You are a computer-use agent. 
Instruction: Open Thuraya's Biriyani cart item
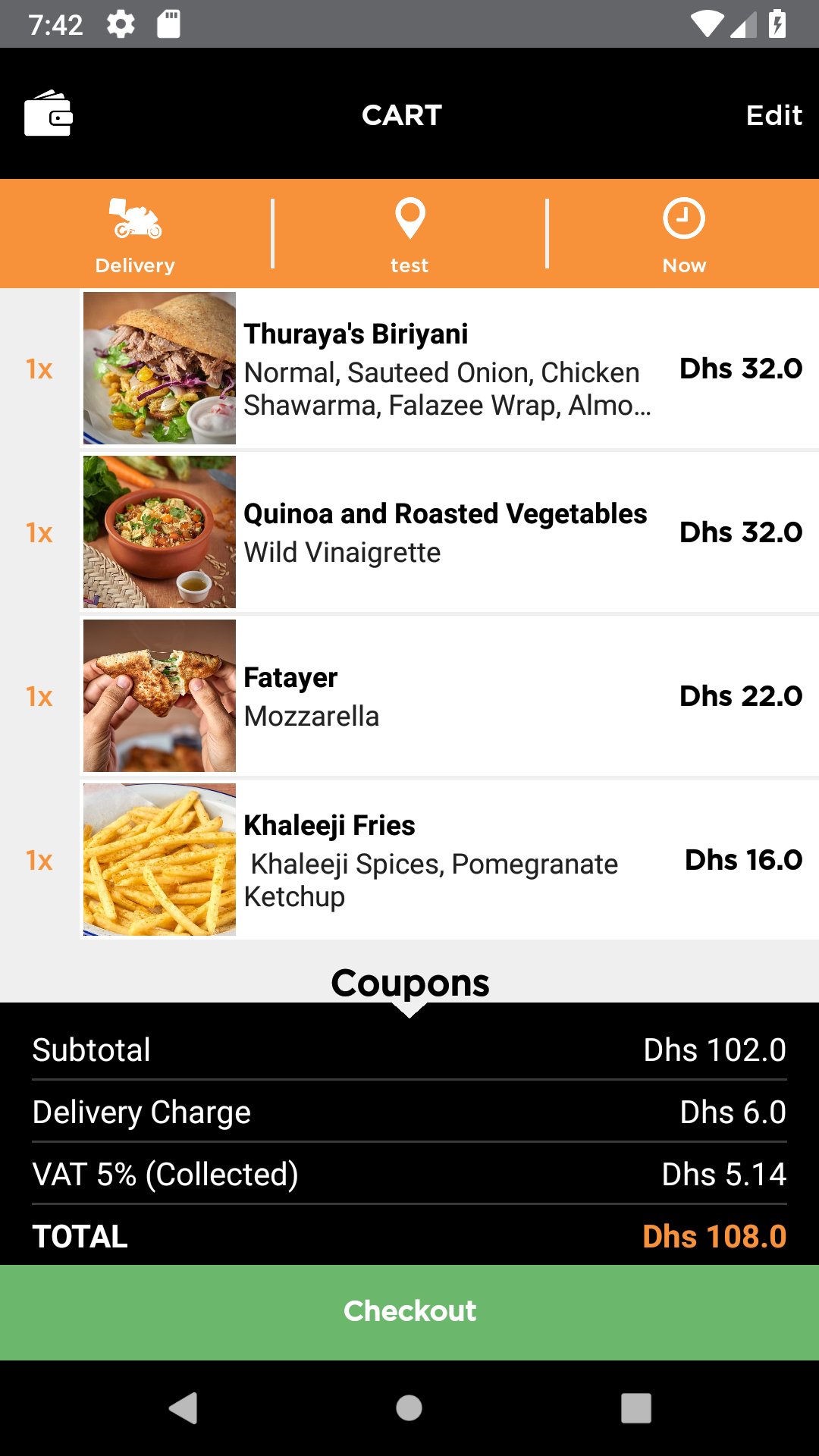click(x=449, y=369)
